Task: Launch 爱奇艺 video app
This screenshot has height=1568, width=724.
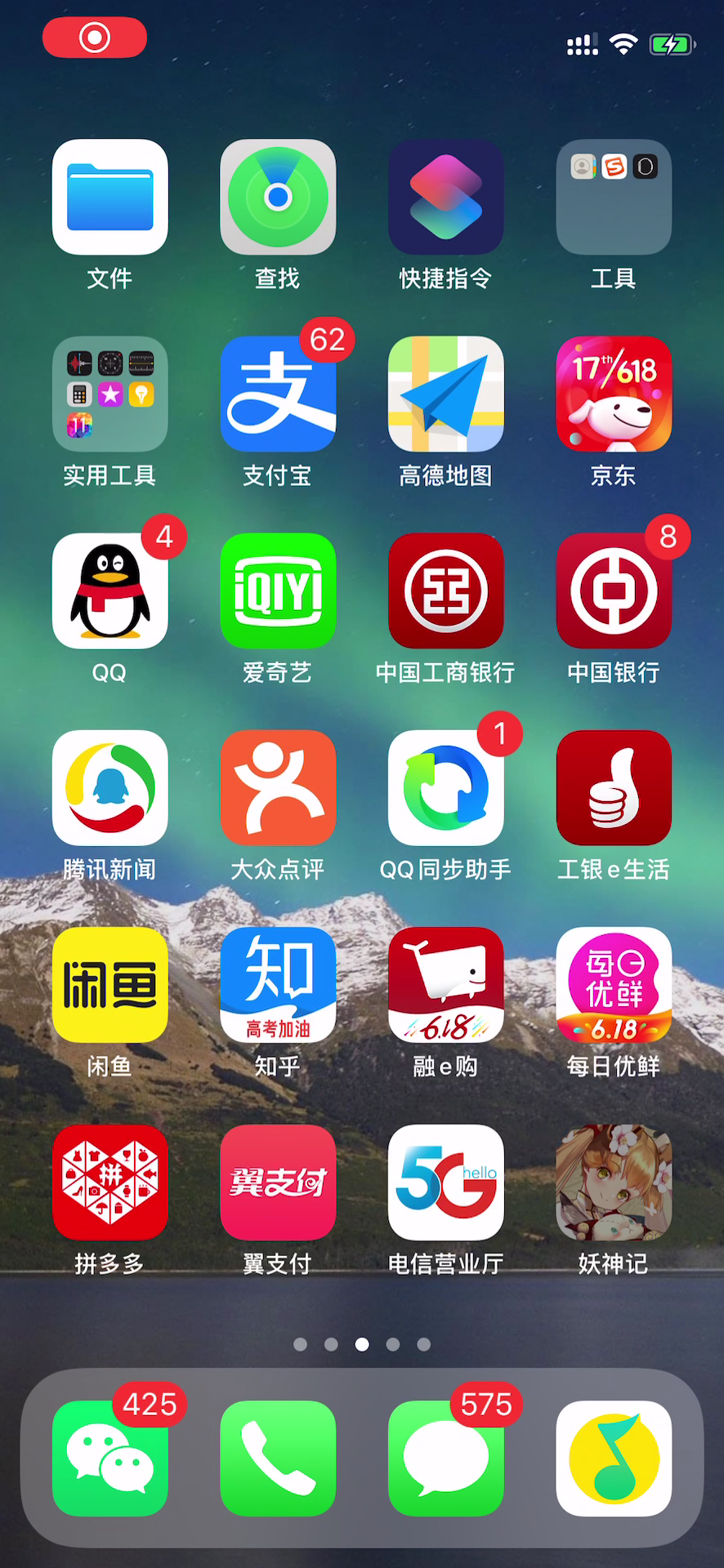Action: pos(278,590)
